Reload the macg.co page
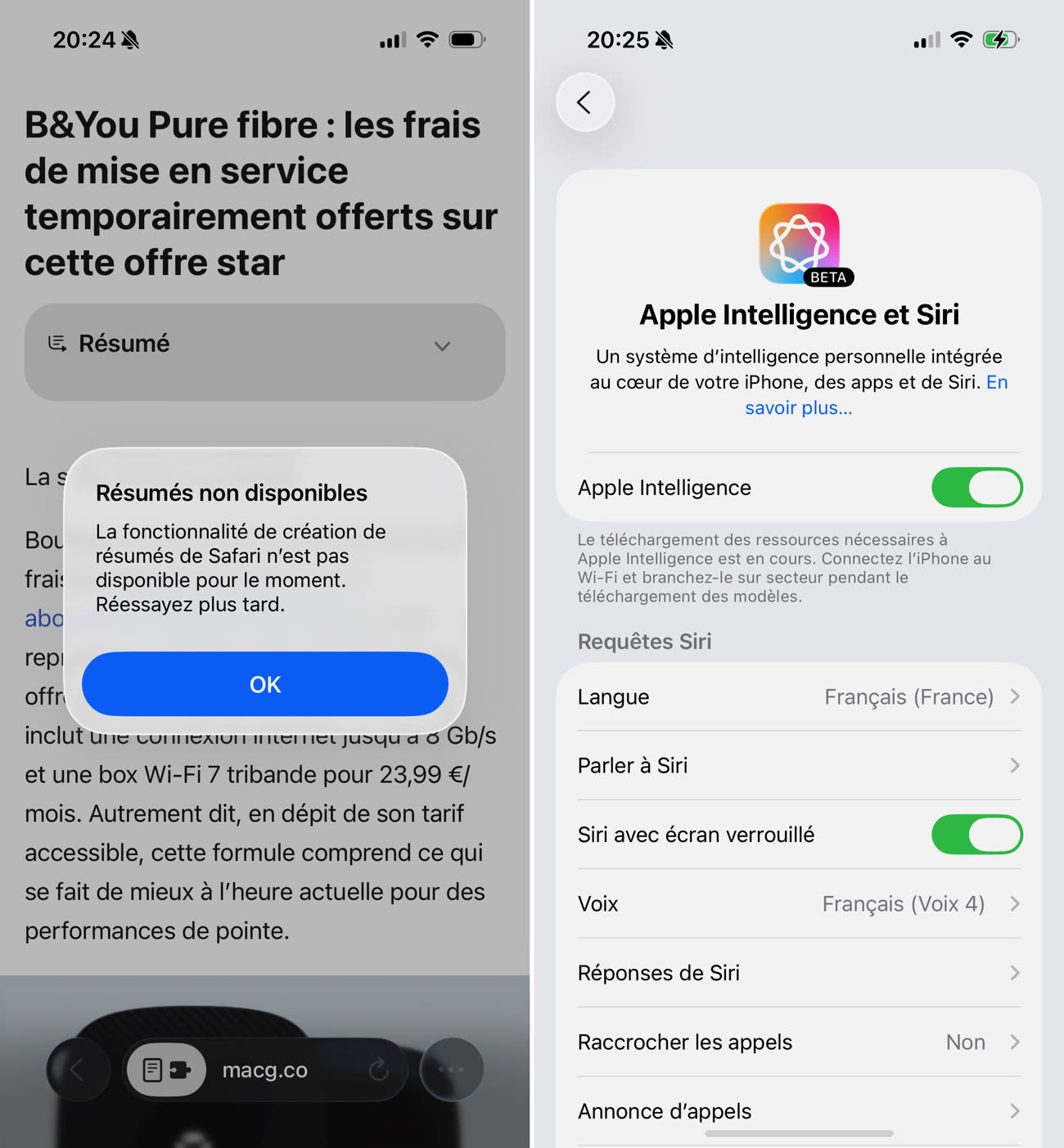The image size is (1064, 1148). point(378,1069)
